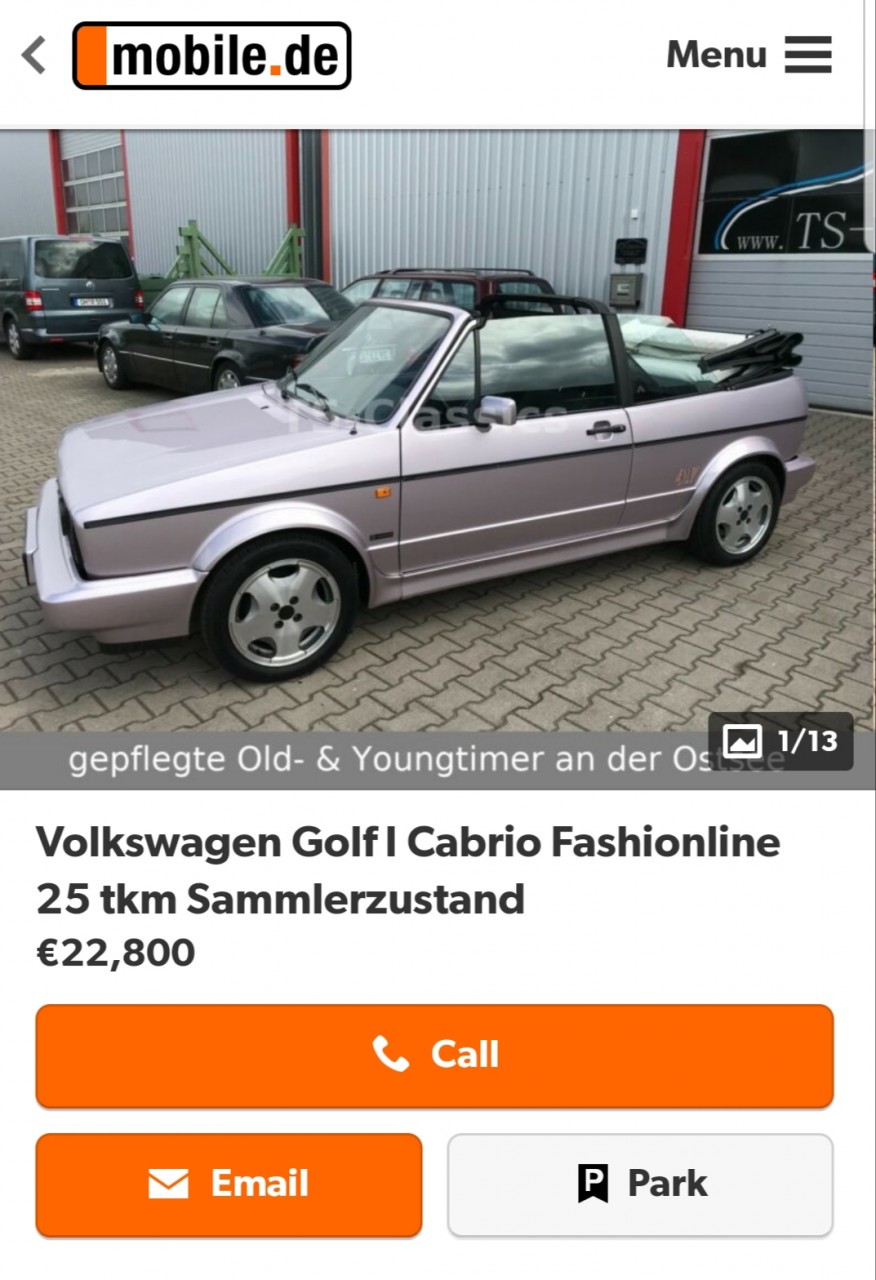The height and width of the screenshot is (1280, 876).
Task: Call the seller about this car
Action: (434, 1055)
